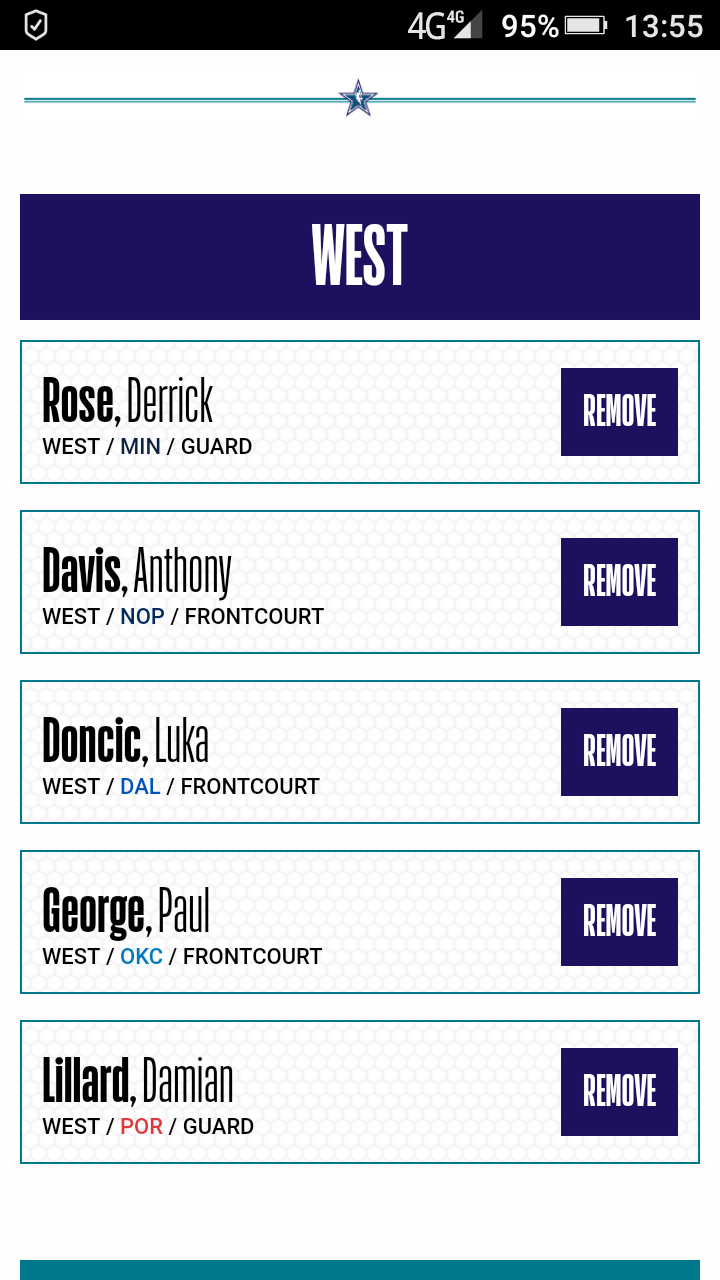Delete Damian Lillard from West picks
This screenshot has width=720, height=1280.
click(x=619, y=1092)
